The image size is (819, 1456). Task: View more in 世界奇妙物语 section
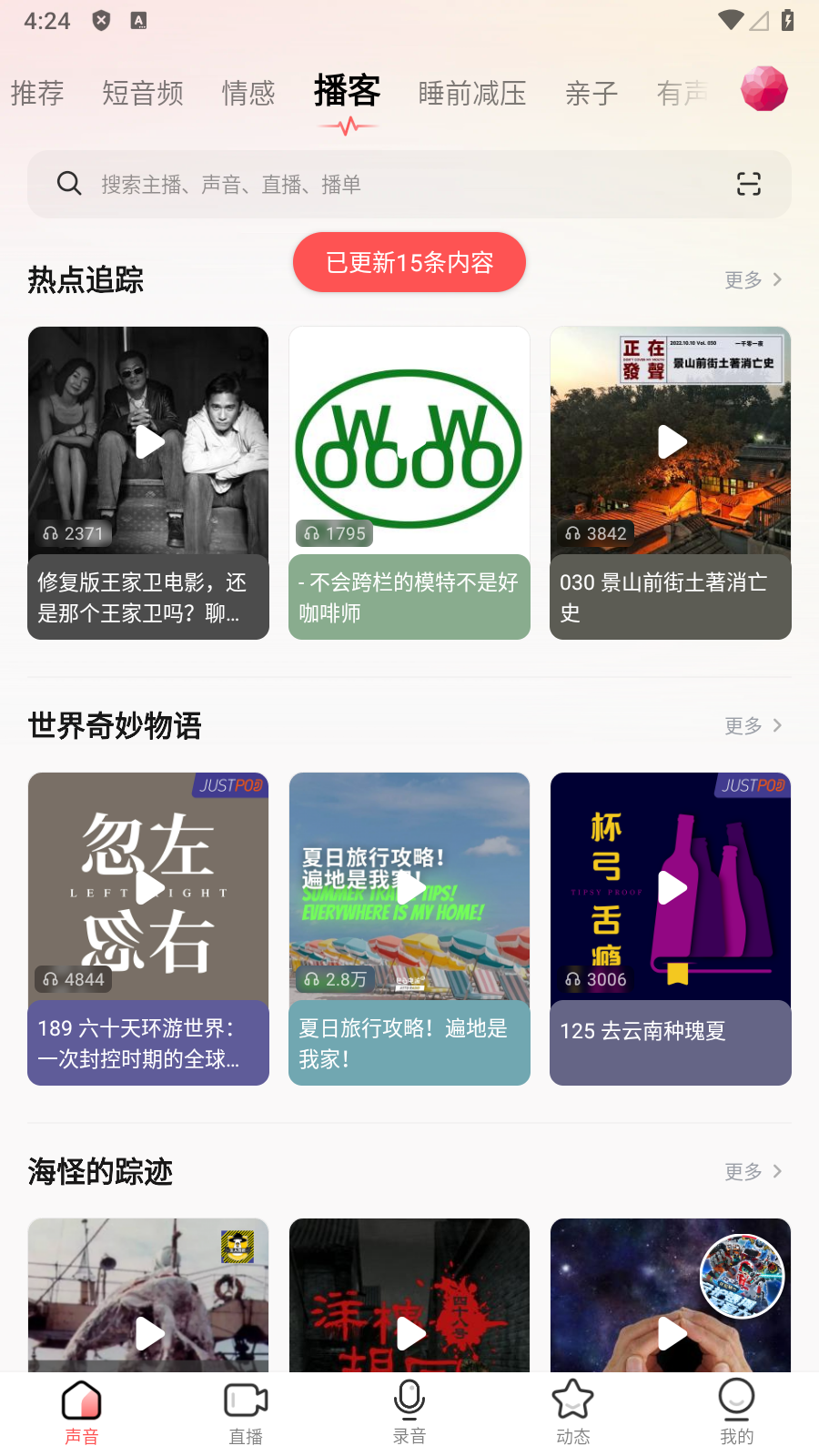click(x=753, y=725)
